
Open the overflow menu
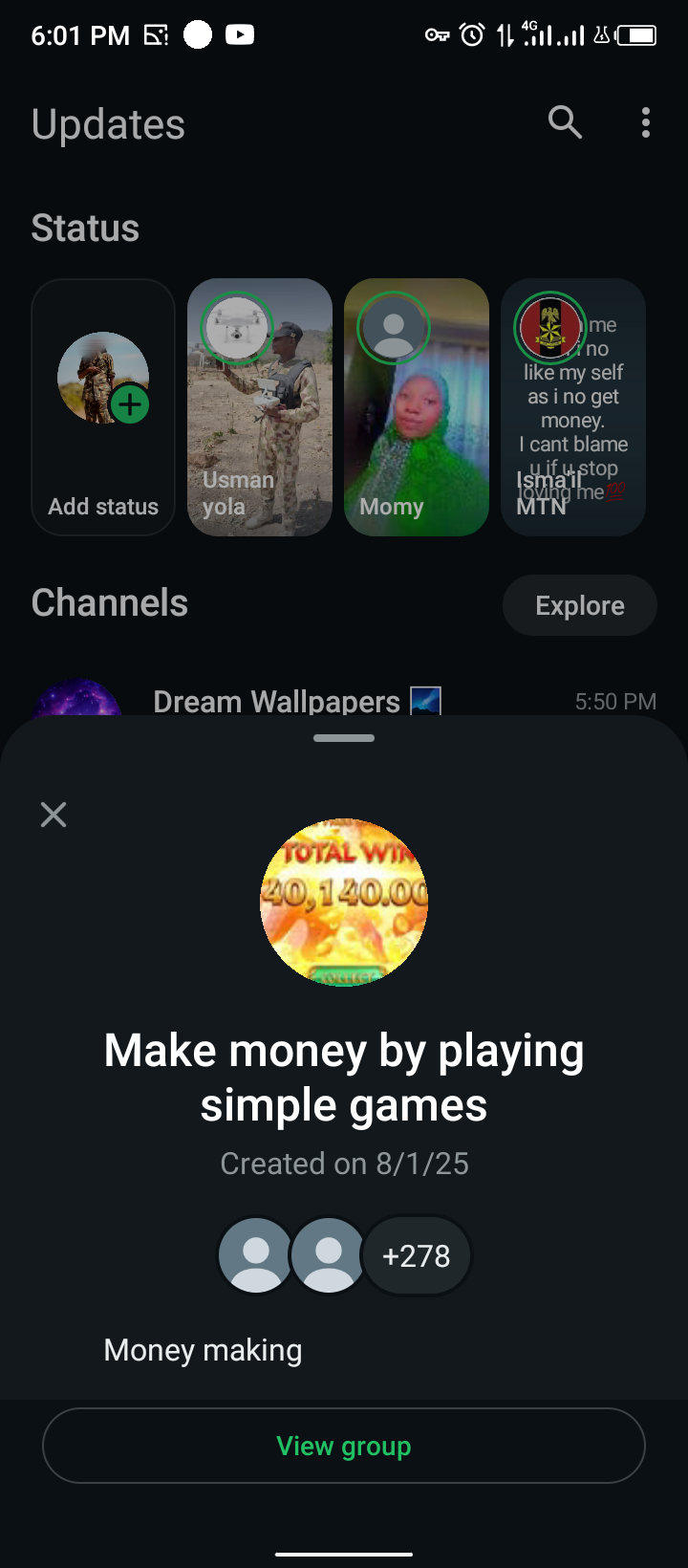[646, 122]
